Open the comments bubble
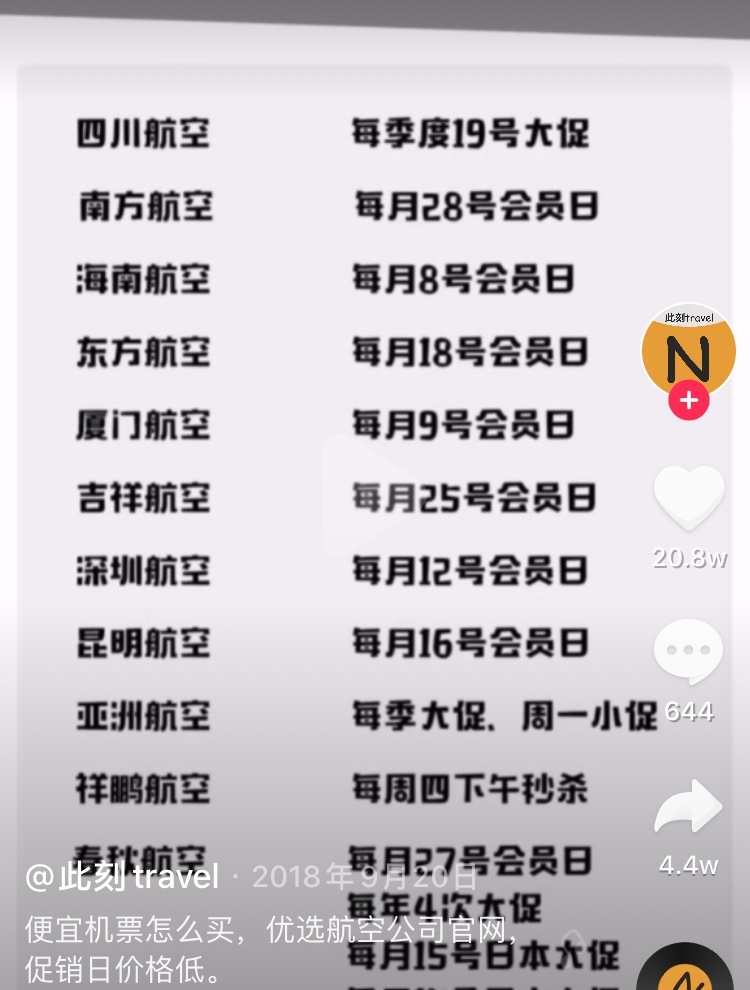Viewport: 750px width, 990px height. coord(688,652)
